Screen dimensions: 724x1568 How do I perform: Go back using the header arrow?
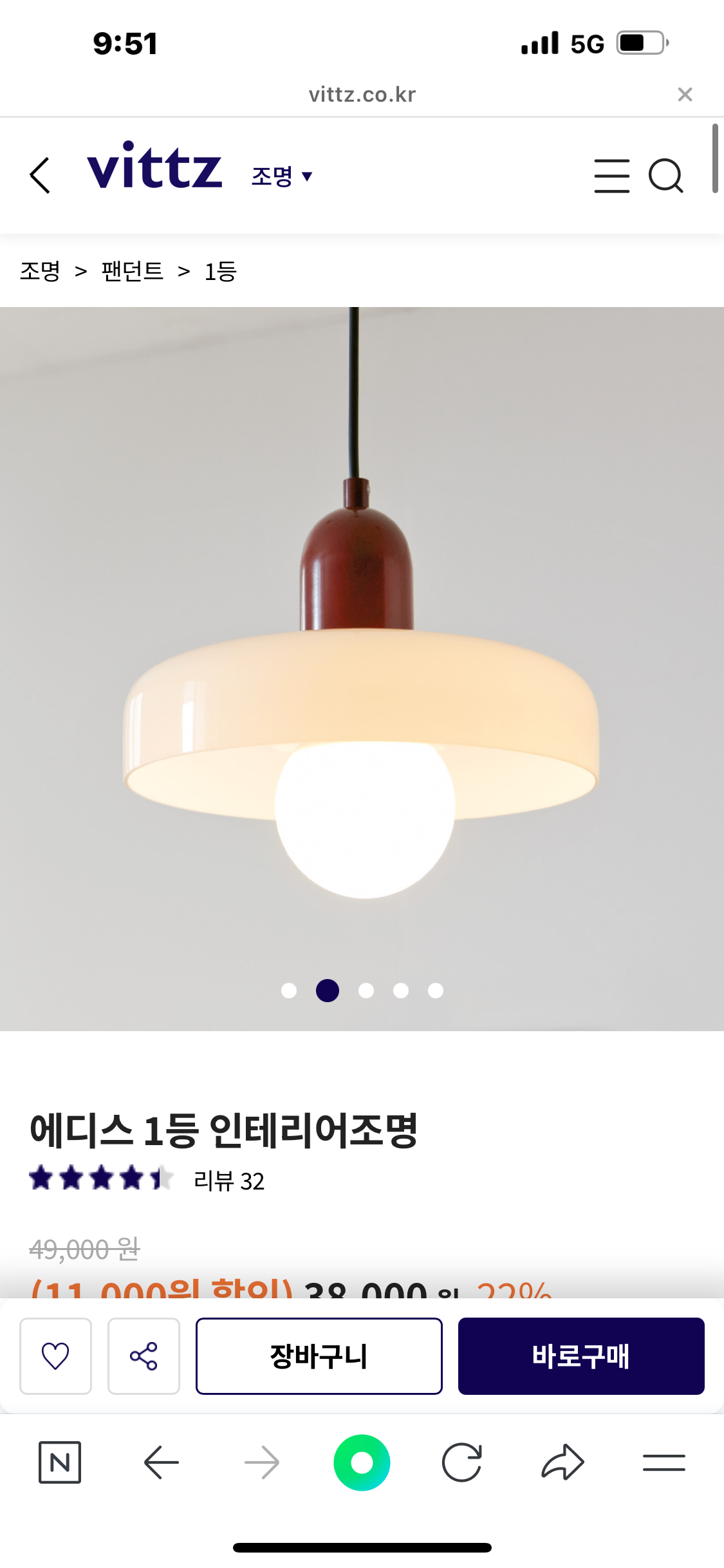click(x=40, y=175)
